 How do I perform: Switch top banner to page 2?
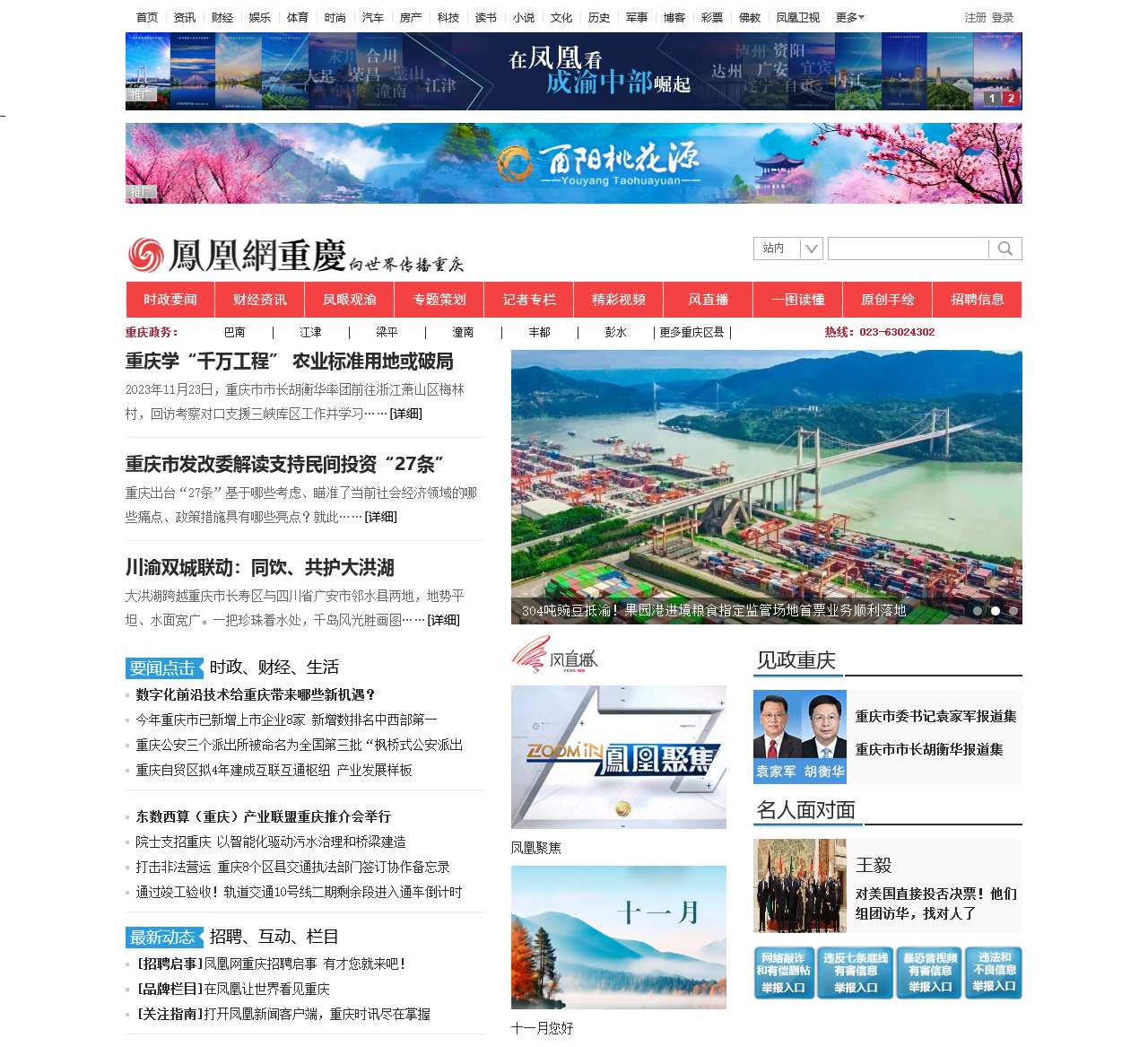click(x=1011, y=99)
